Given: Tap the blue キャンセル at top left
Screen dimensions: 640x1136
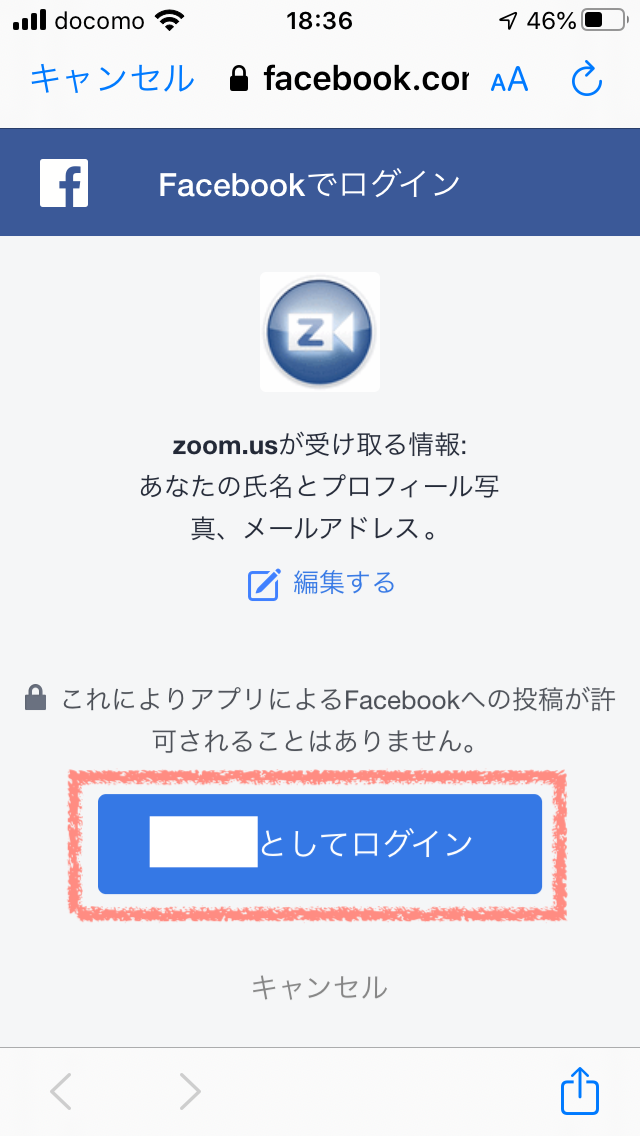Looking at the screenshot, I should pyautogui.click(x=112, y=78).
